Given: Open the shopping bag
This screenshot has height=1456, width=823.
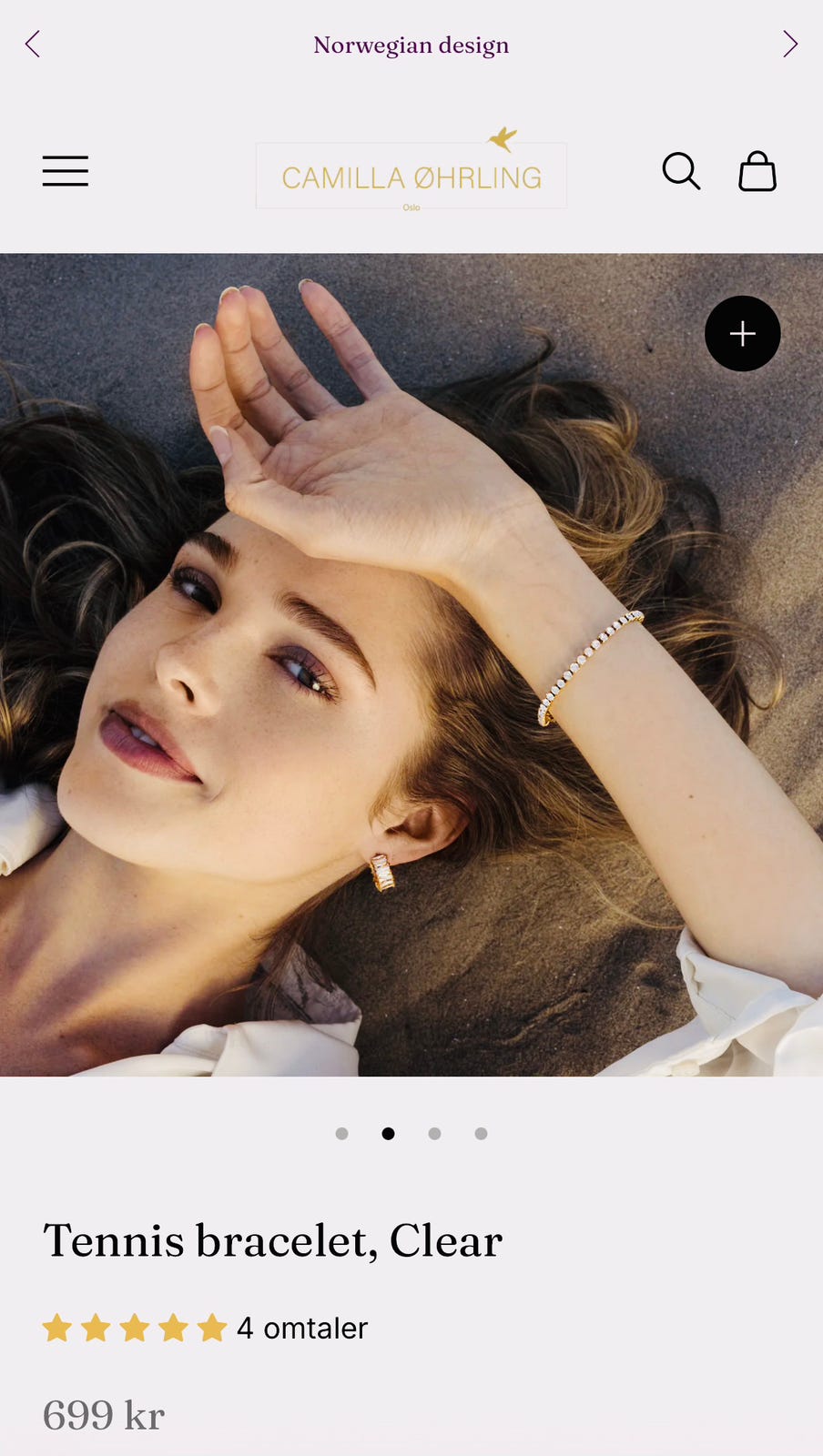Looking at the screenshot, I should (757, 171).
